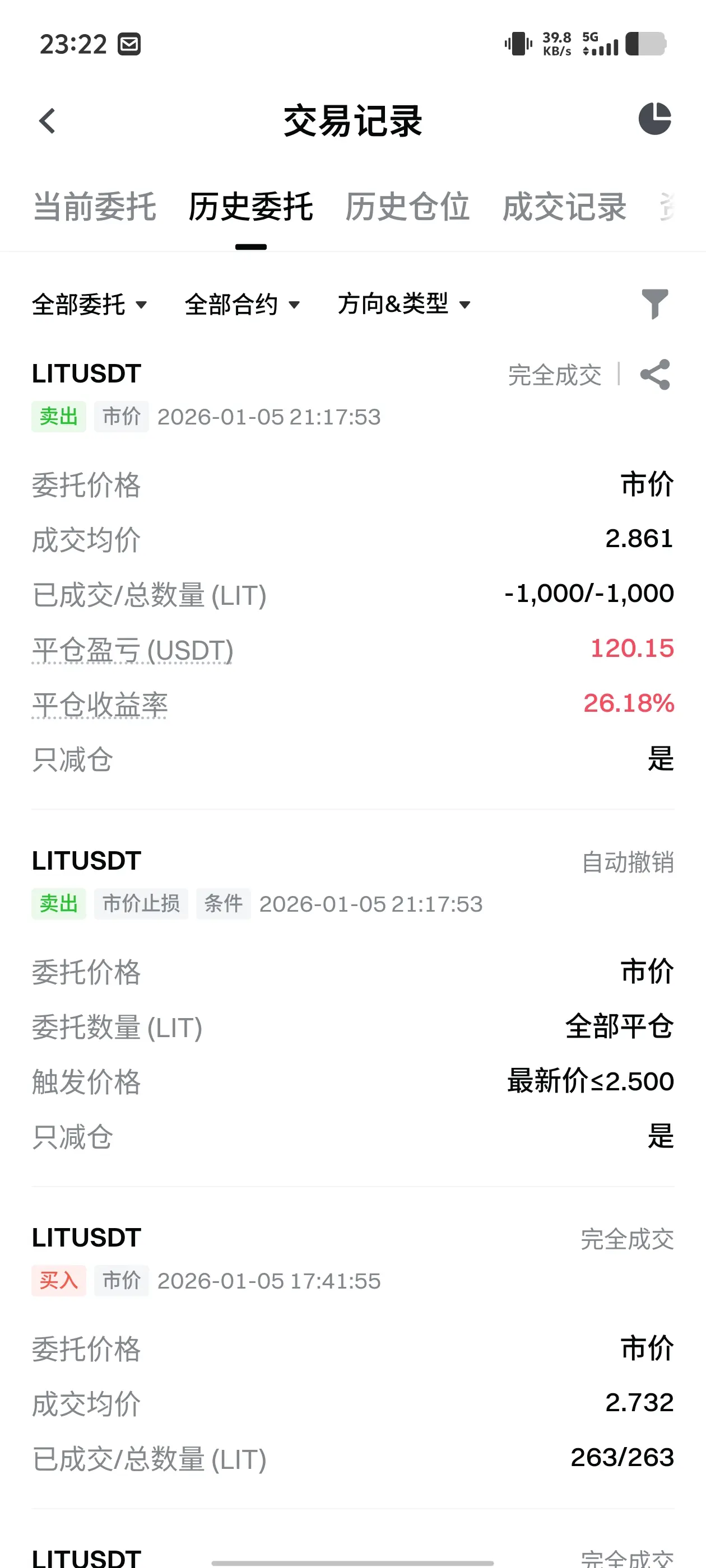Tap the 平仓收益率 explanation label
The height and width of the screenshot is (1568, 706).
point(99,705)
